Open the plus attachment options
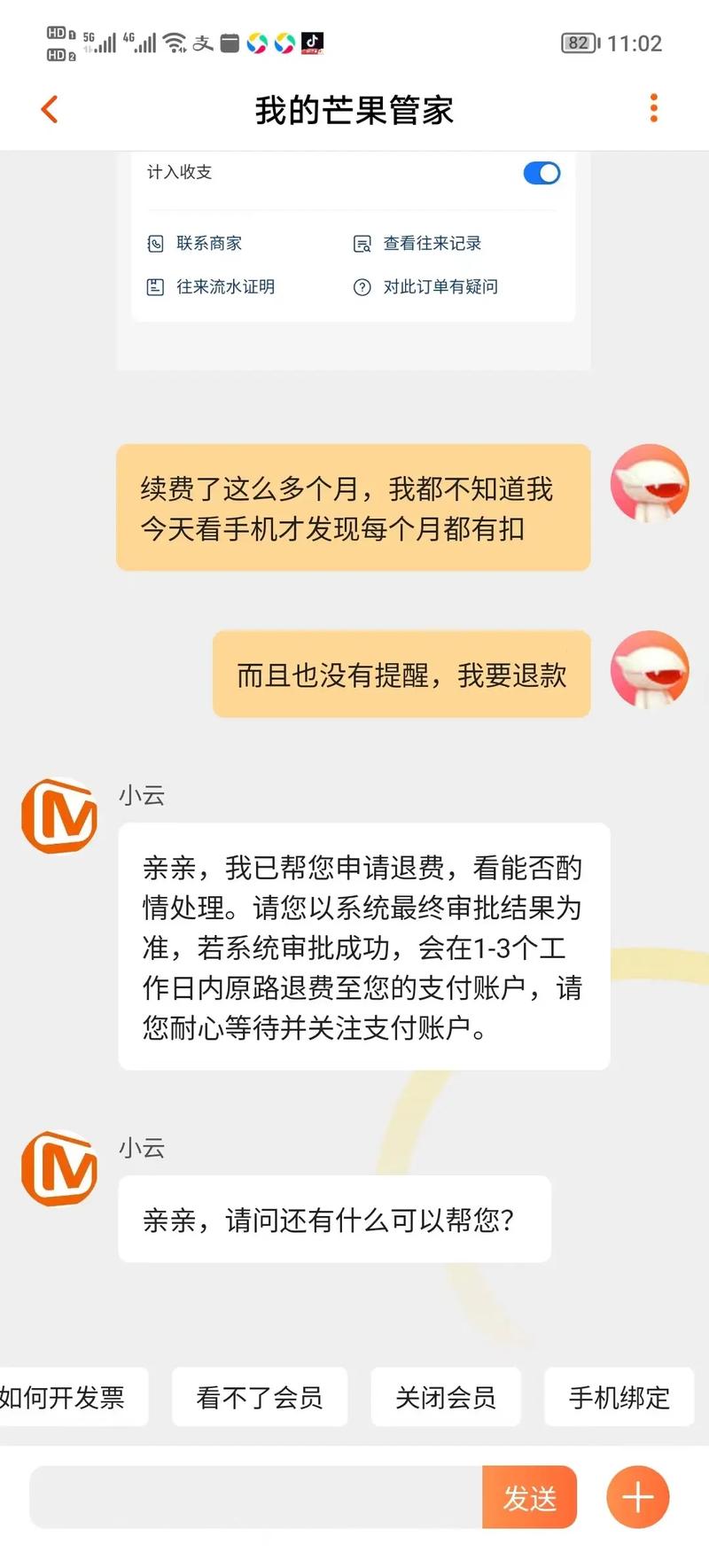709x1568 pixels. 637,1497
